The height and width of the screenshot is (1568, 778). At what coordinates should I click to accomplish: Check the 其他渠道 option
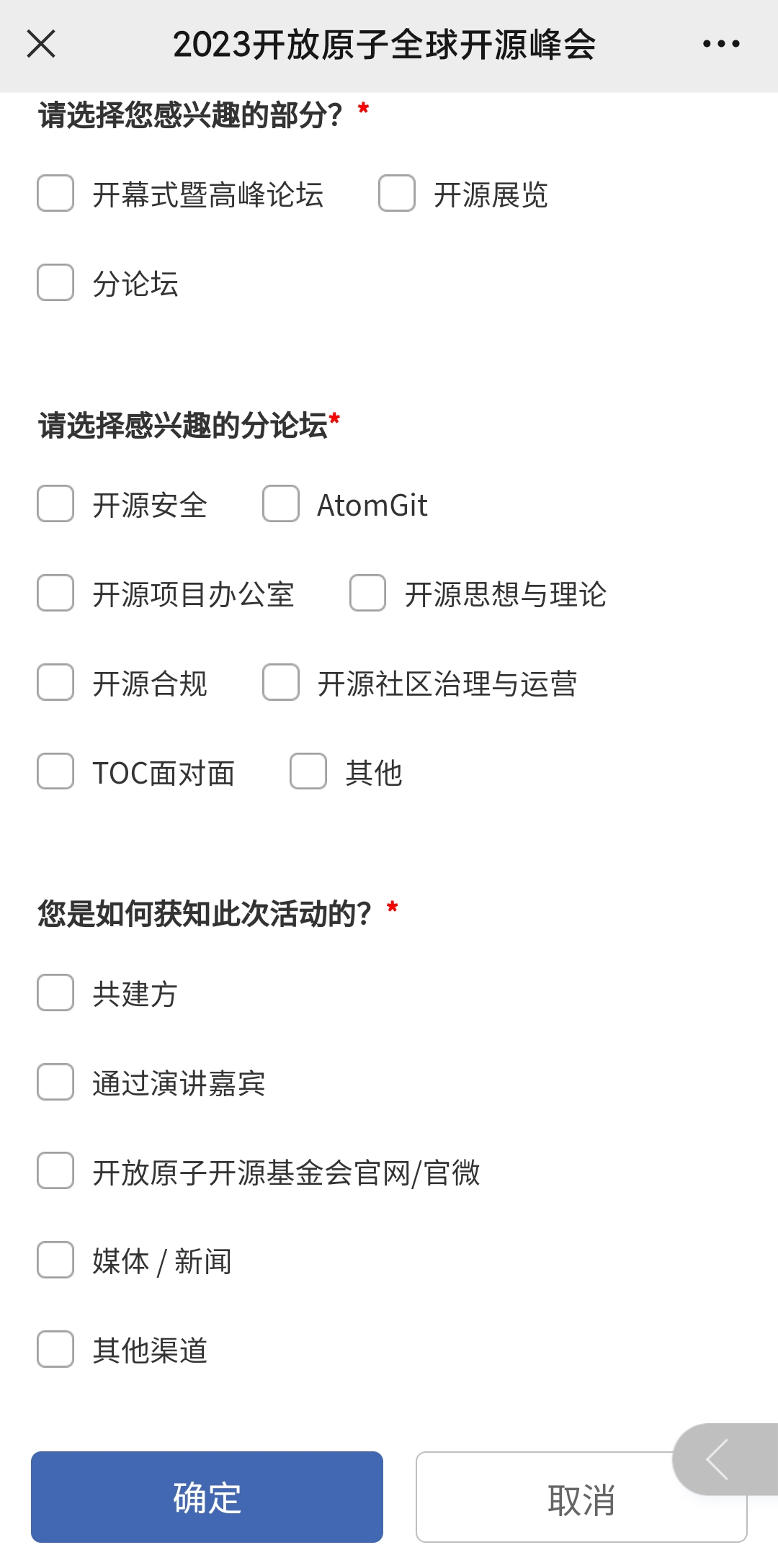click(x=55, y=1349)
